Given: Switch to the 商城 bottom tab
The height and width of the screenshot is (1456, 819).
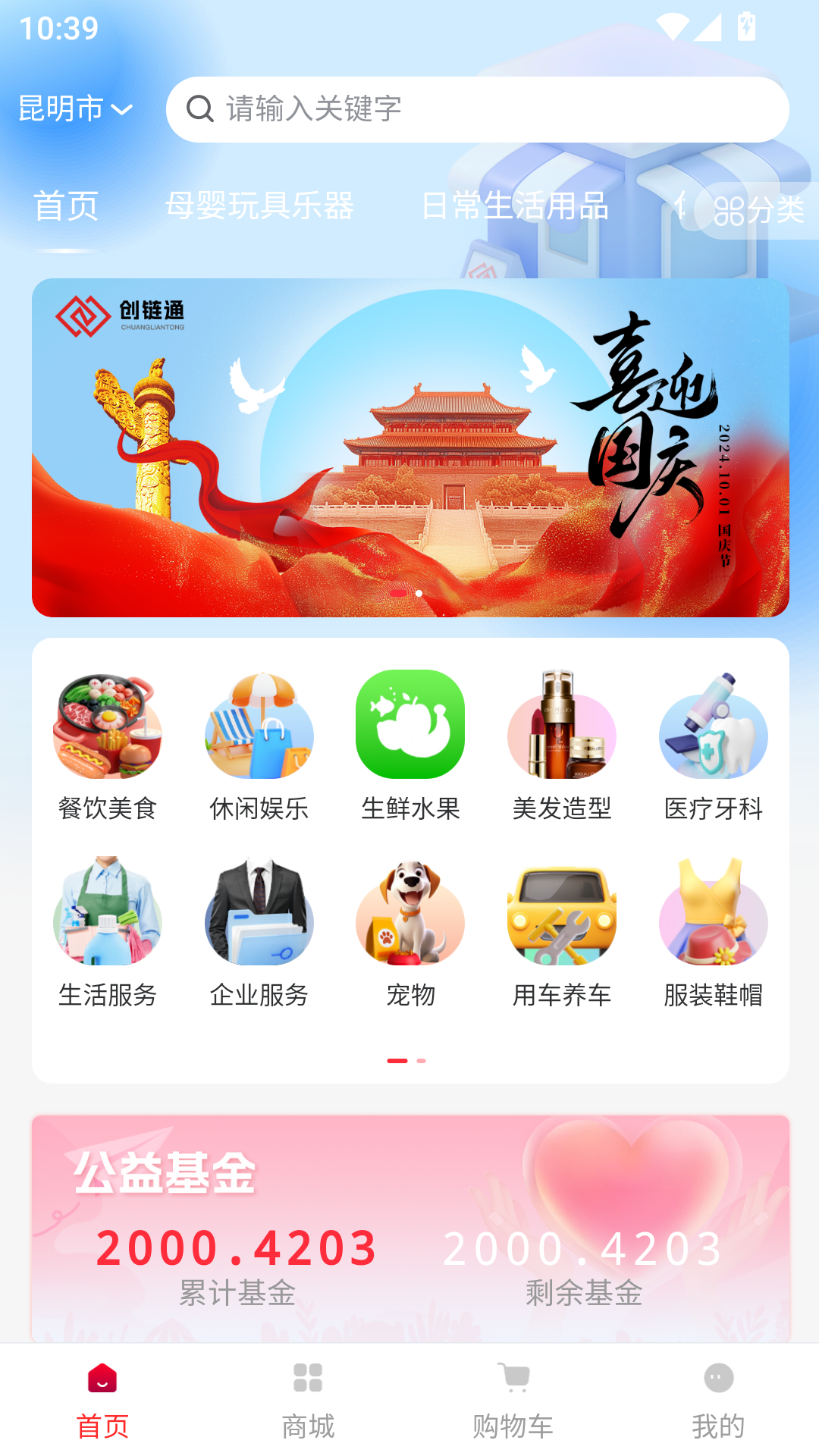Looking at the screenshot, I should 308,1400.
